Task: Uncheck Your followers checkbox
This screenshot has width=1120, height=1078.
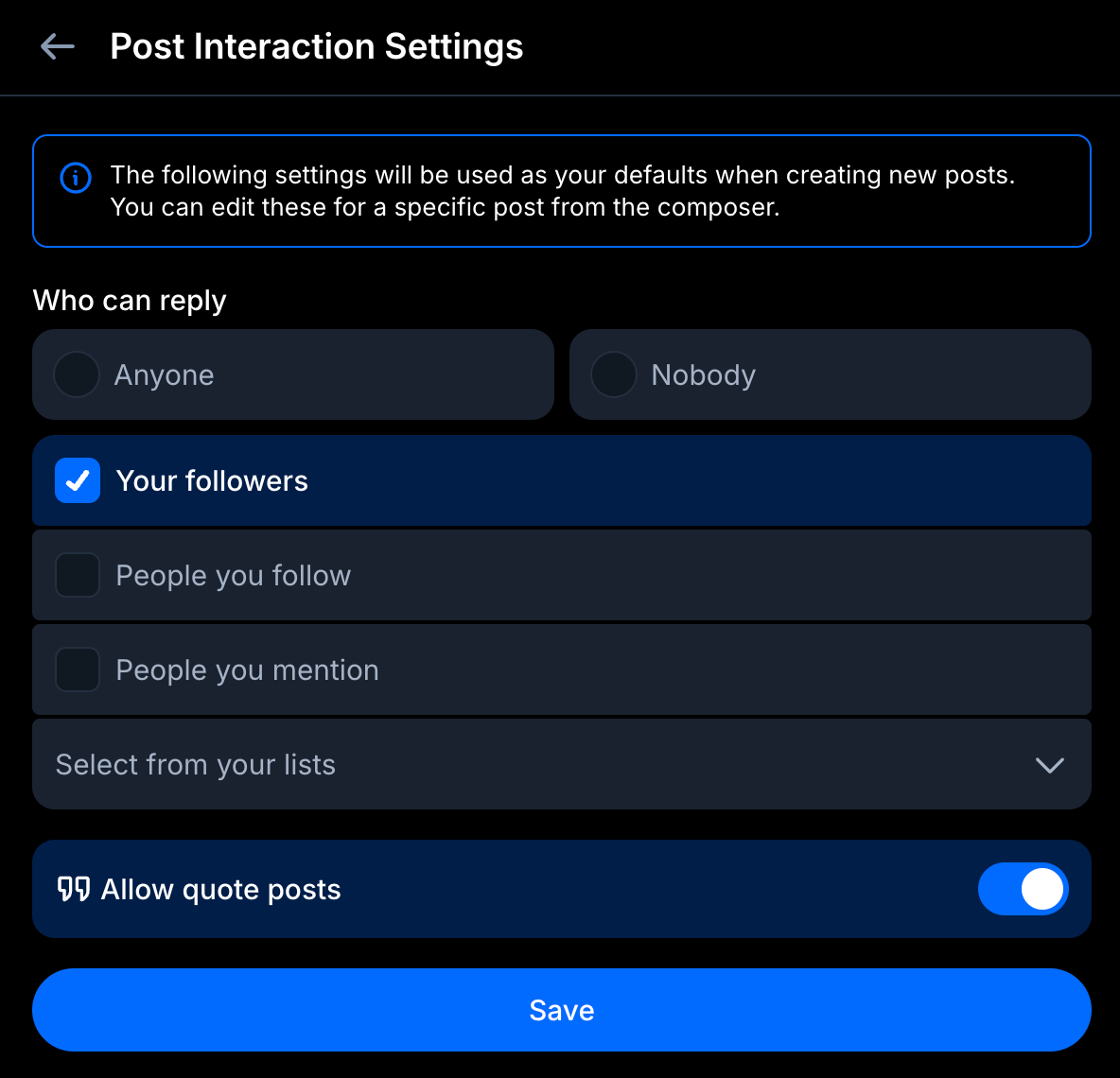Action: coord(78,480)
